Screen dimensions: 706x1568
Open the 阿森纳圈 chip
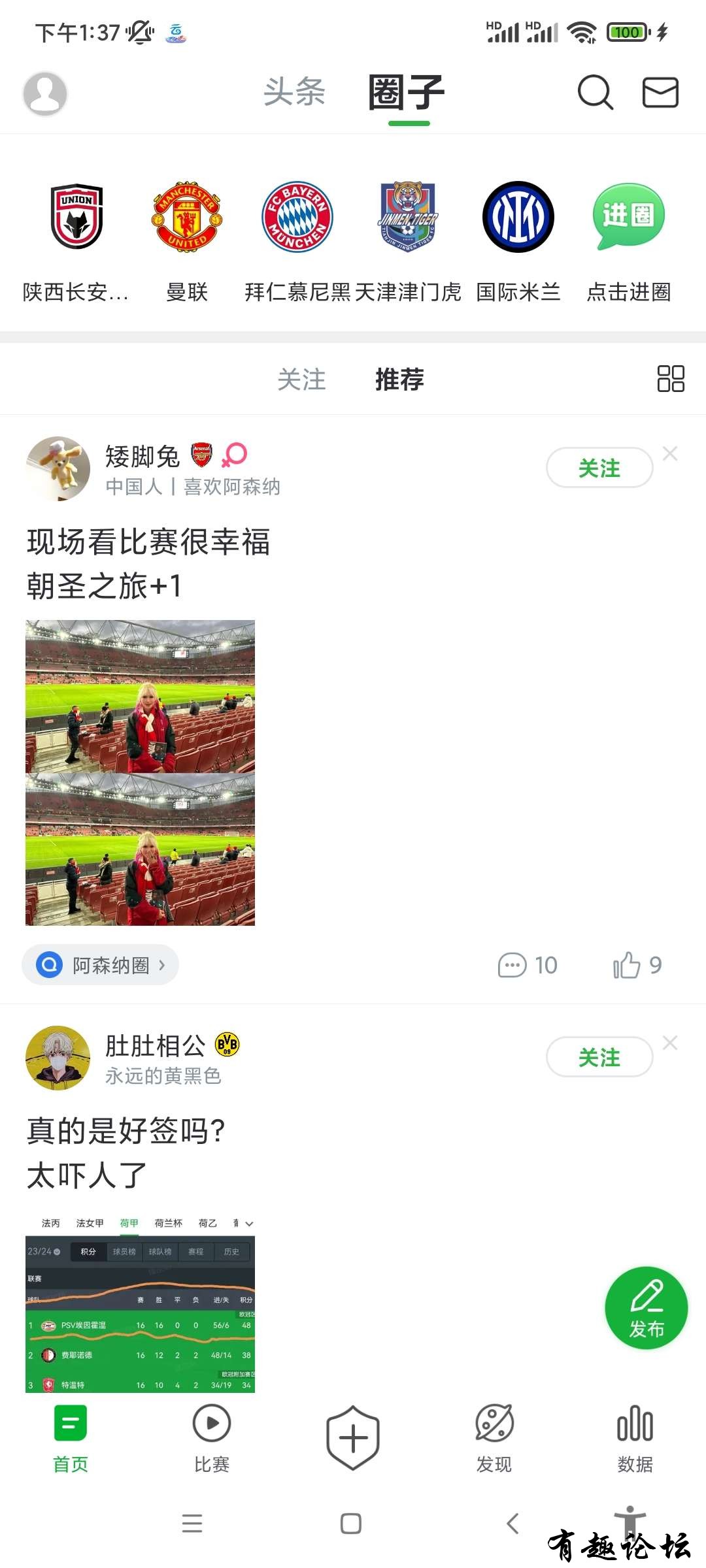(101, 964)
